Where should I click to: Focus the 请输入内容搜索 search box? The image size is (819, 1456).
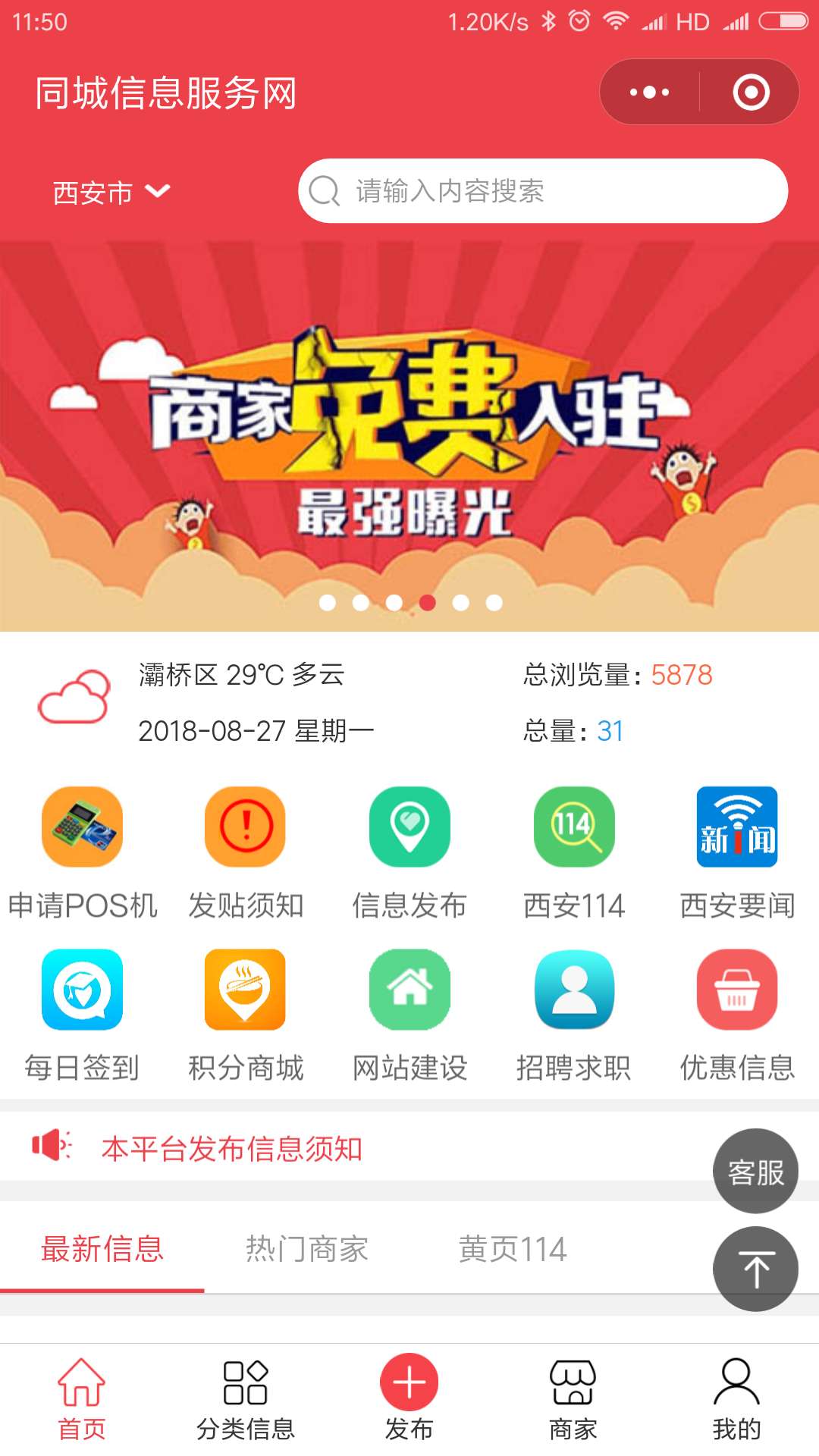(x=542, y=191)
